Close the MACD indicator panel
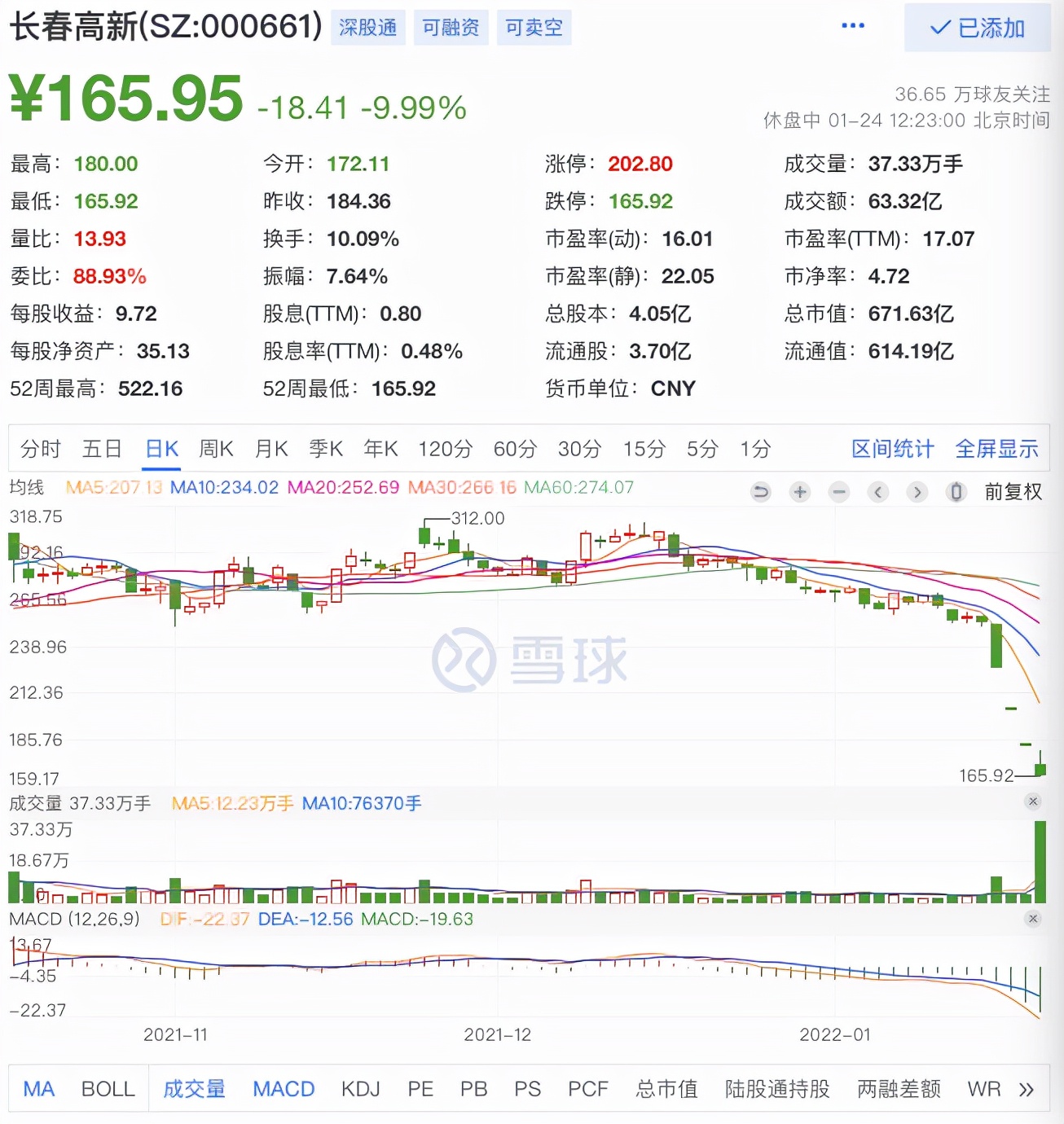Image resolution: width=1064 pixels, height=1124 pixels. (x=1033, y=919)
